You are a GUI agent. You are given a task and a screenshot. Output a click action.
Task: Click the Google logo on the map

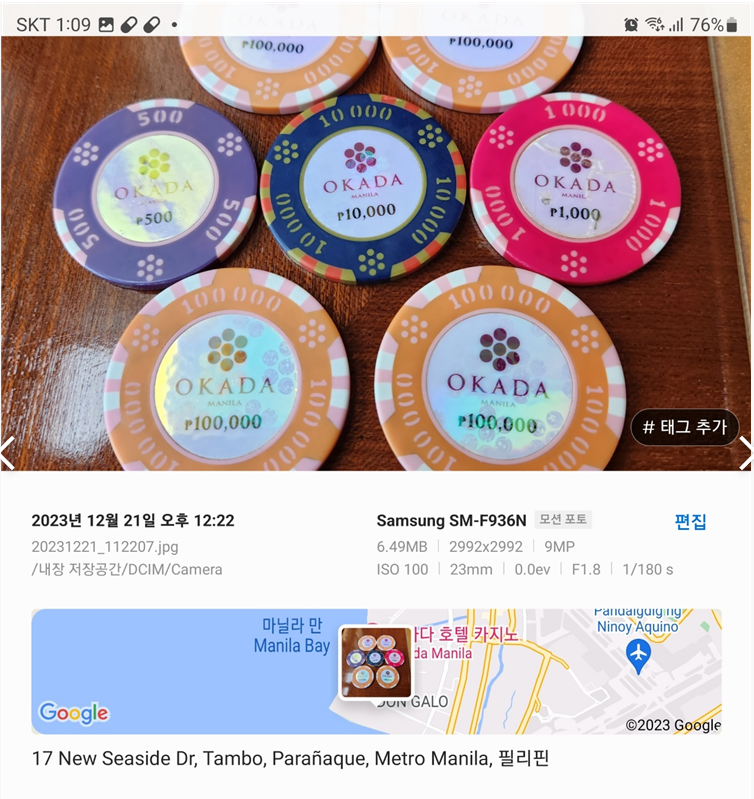coord(71,713)
